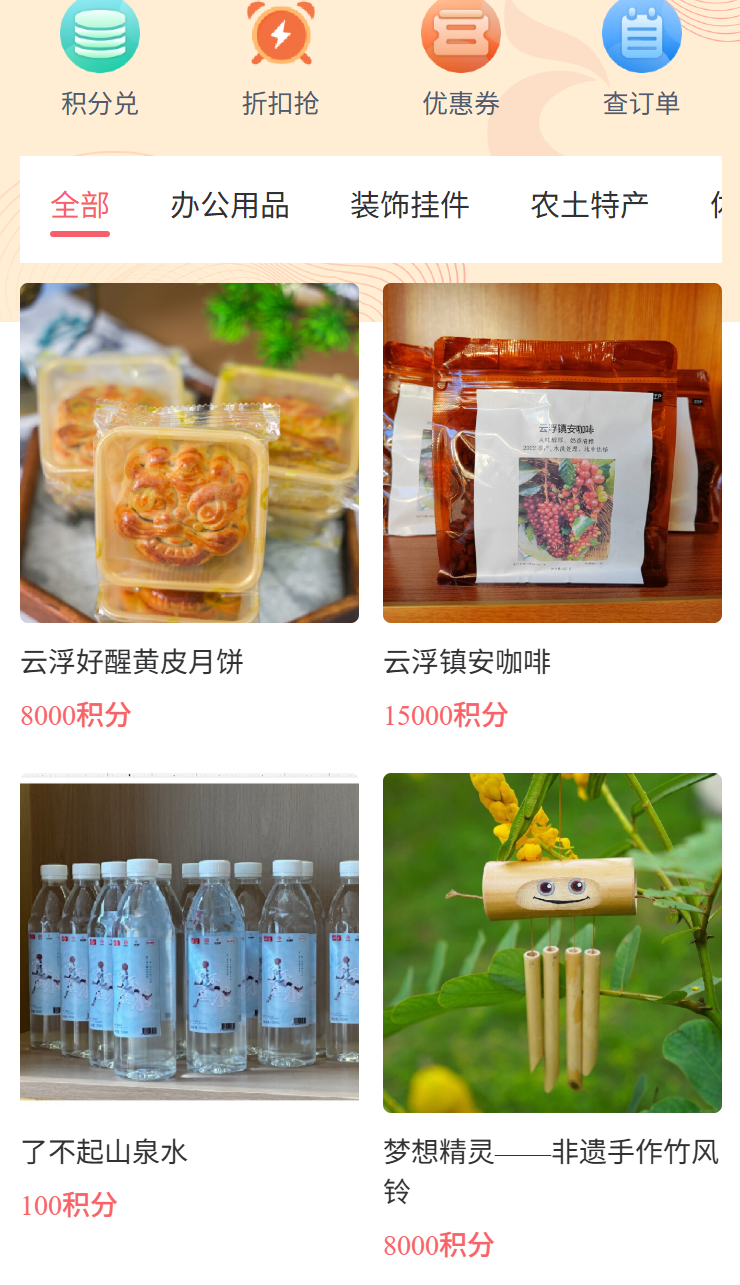Switch to the 装饰挂件 tab
Image resolution: width=740 pixels, height=1285 pixels.
[410, 206]
